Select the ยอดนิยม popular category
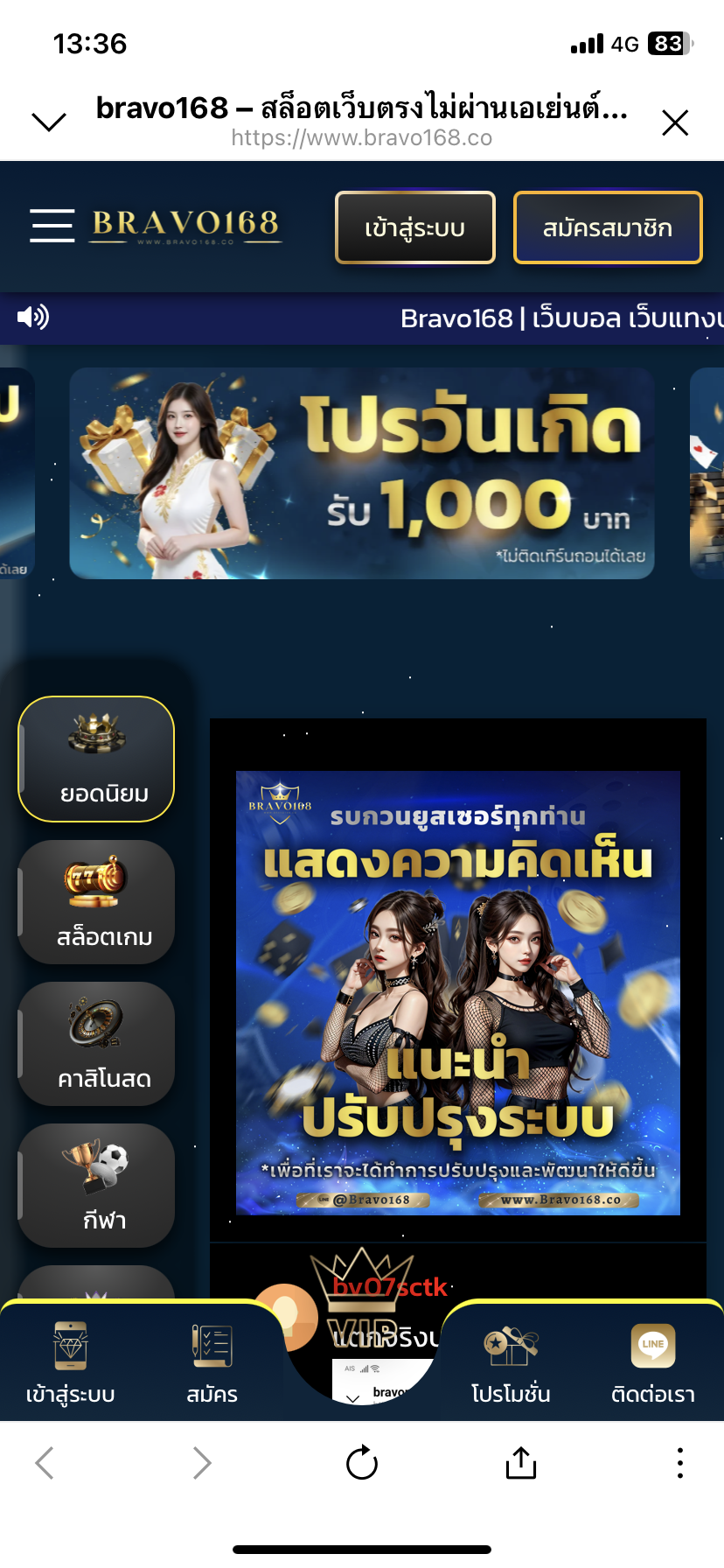The image size is (724, 1568). pyautogui.click(x=96, y=759)
